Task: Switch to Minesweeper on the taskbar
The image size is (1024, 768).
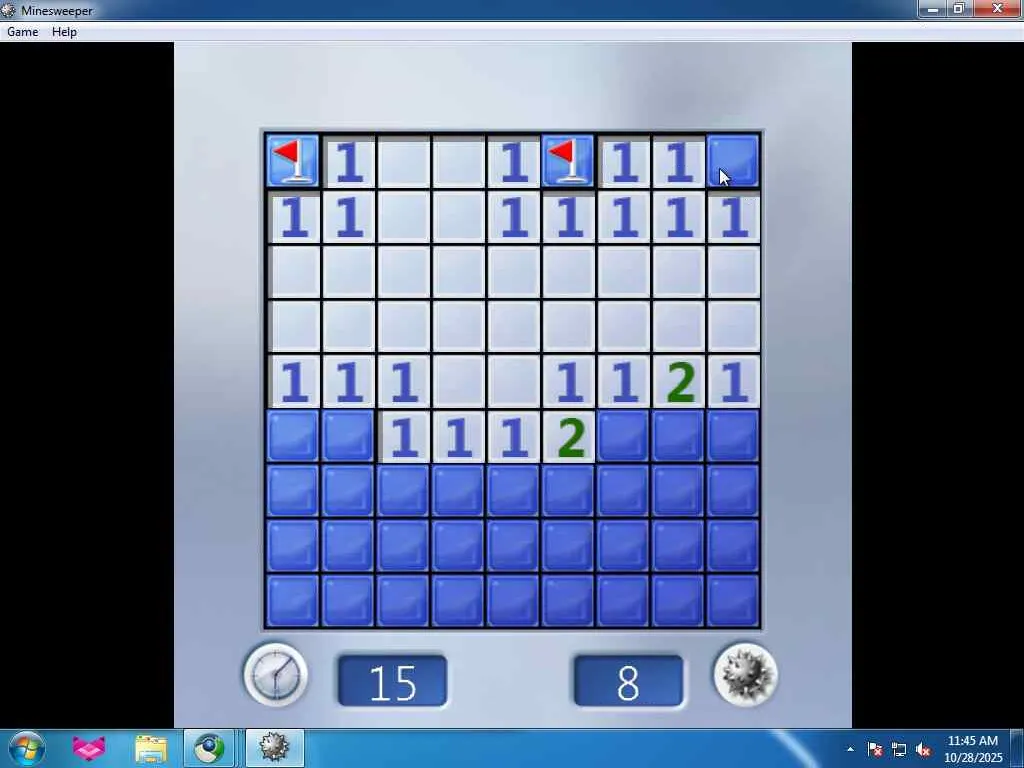Action: (274, 748)
